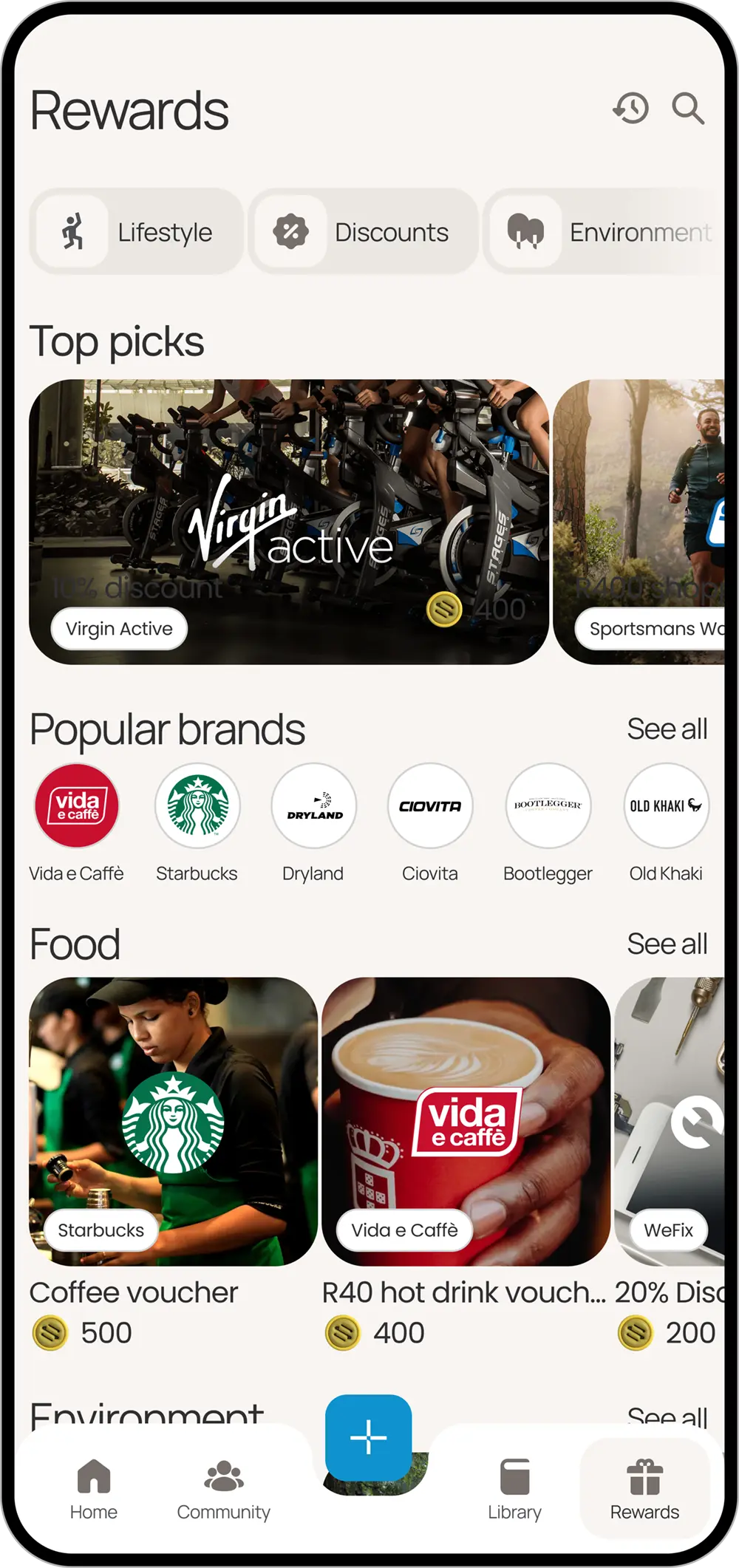Filter by the Discounts chip
This screenshot has width=739, height=1568.
[363, 232]
